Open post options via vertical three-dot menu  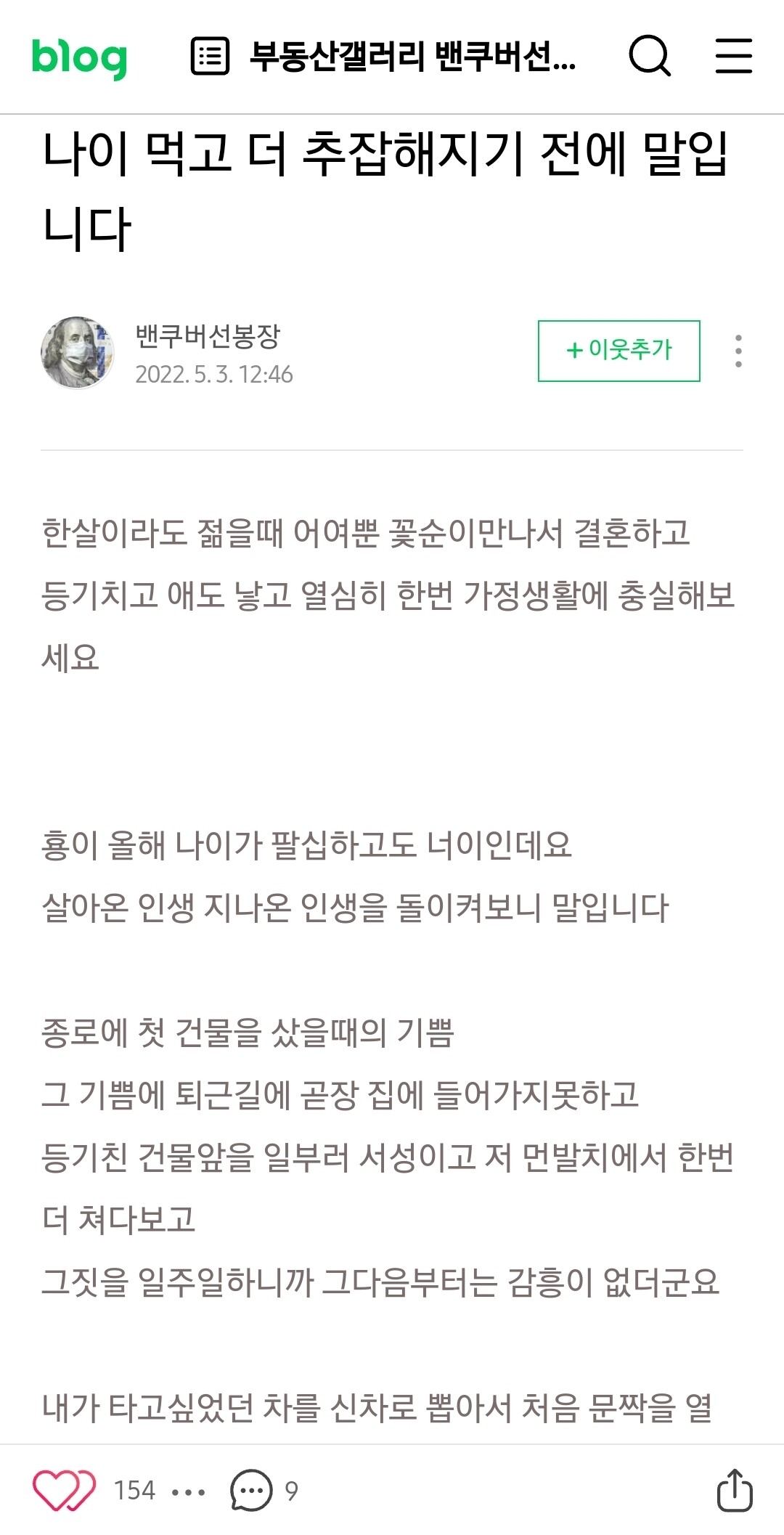point(738,351)
